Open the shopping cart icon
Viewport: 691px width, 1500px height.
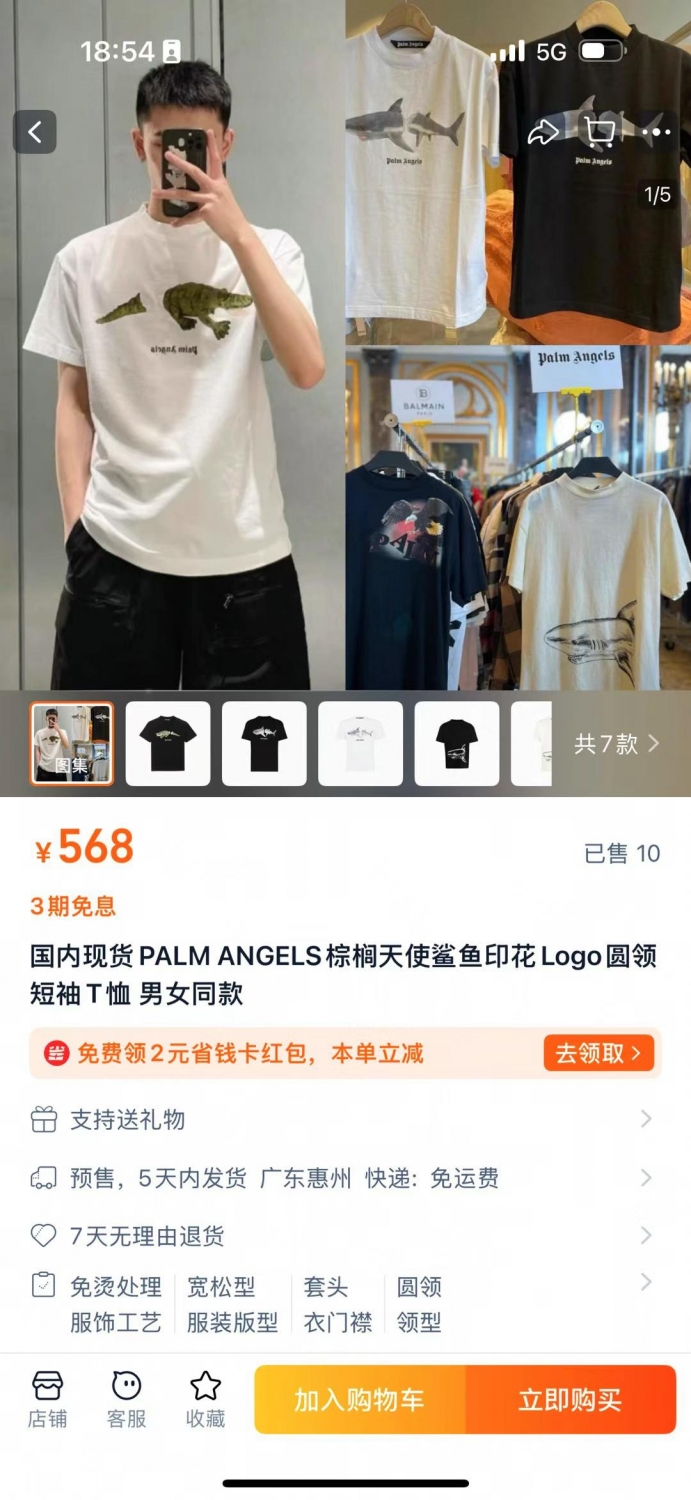click(600, 132)
